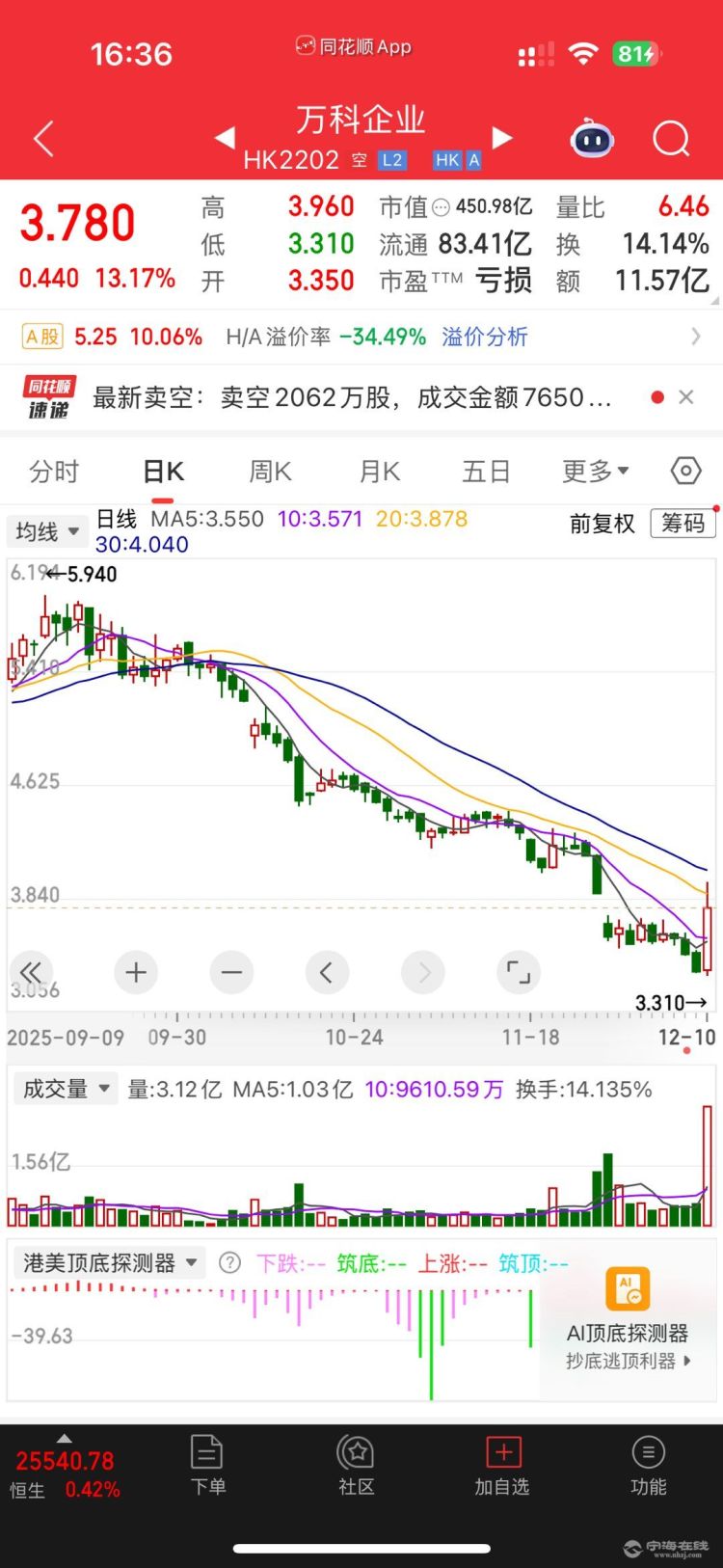723x1568 pixels.
Task: Switch to the 分时 chart tab
Action: click(x=54, y=472)
